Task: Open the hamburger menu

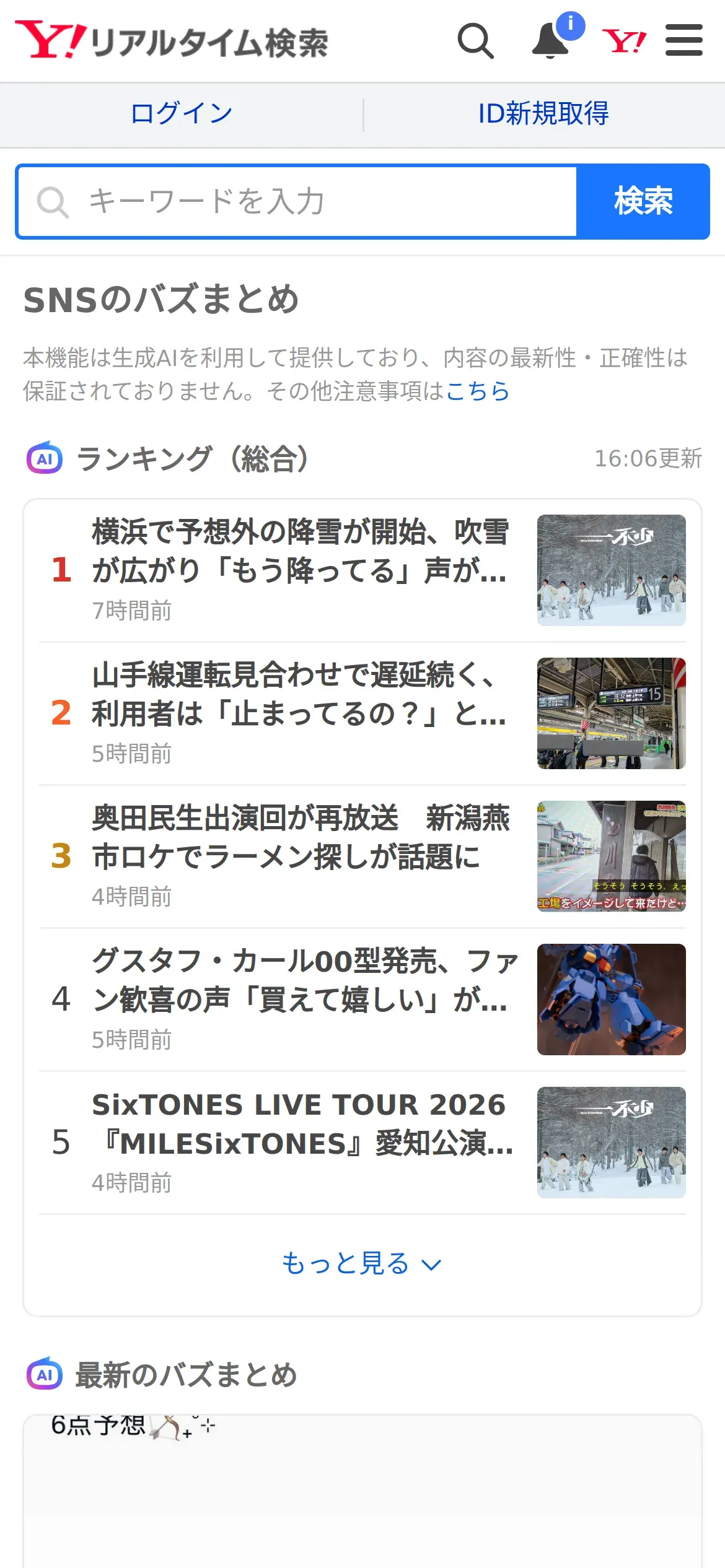Action: point(683,41)
